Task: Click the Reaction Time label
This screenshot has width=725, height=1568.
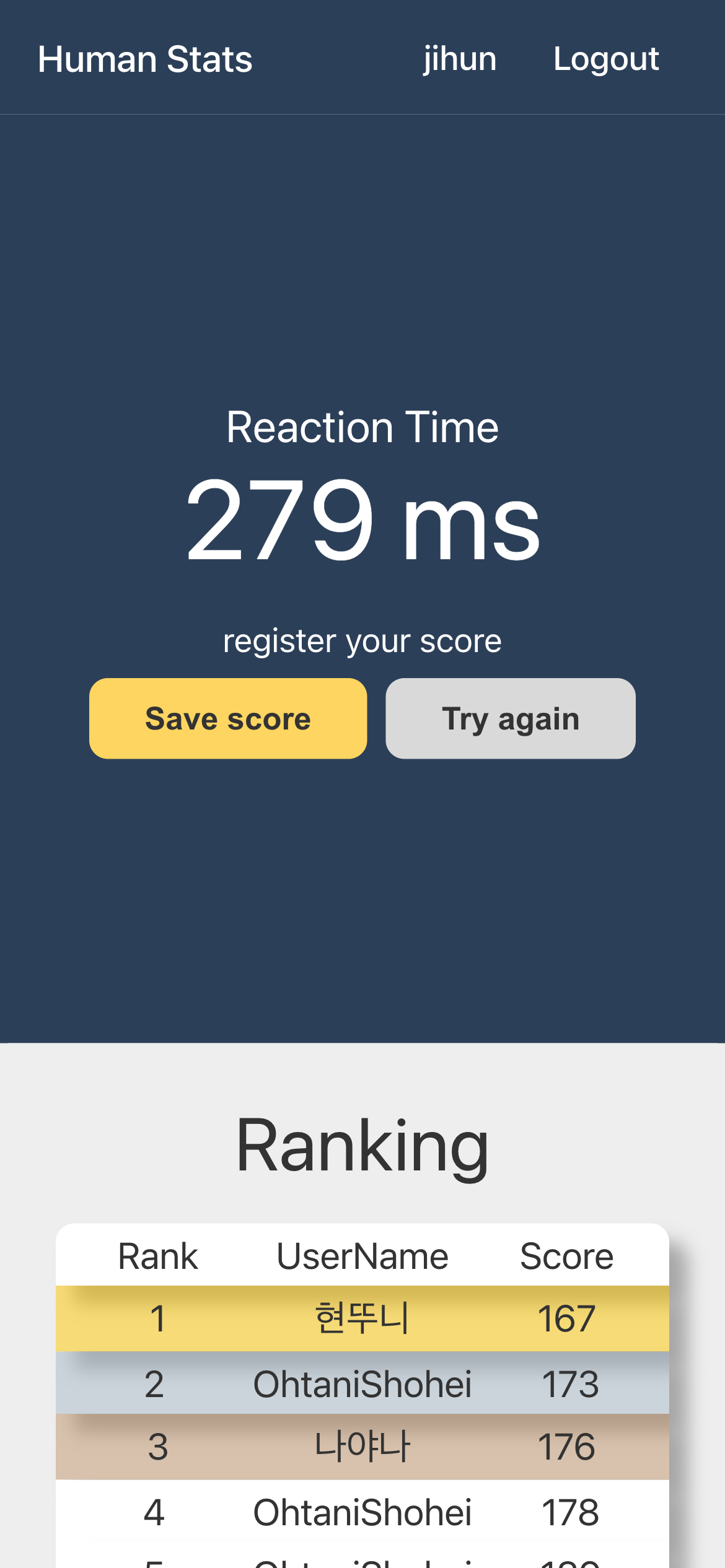Action: coord(362,427)
